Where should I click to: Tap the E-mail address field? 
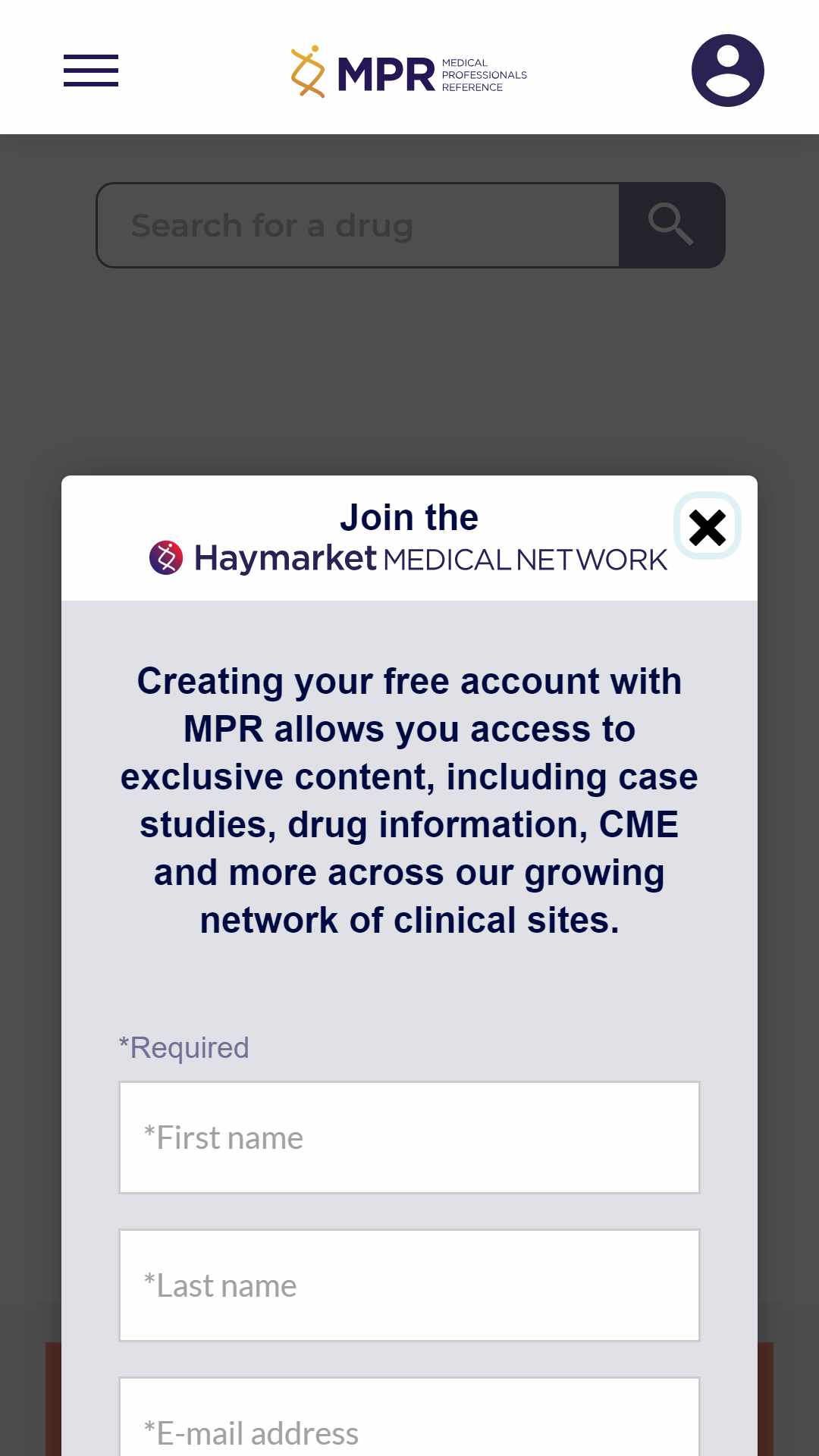409,1418
